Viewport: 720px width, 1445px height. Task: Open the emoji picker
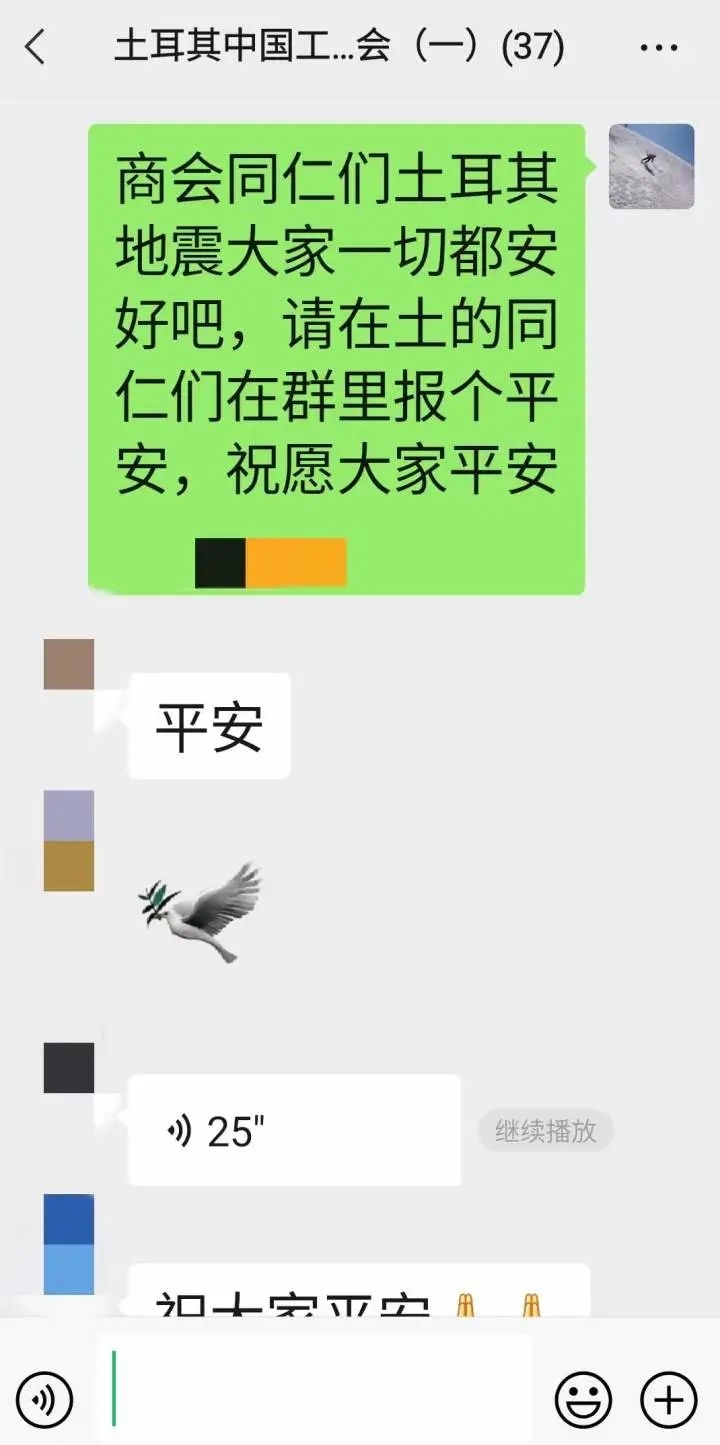(583, 1398)
